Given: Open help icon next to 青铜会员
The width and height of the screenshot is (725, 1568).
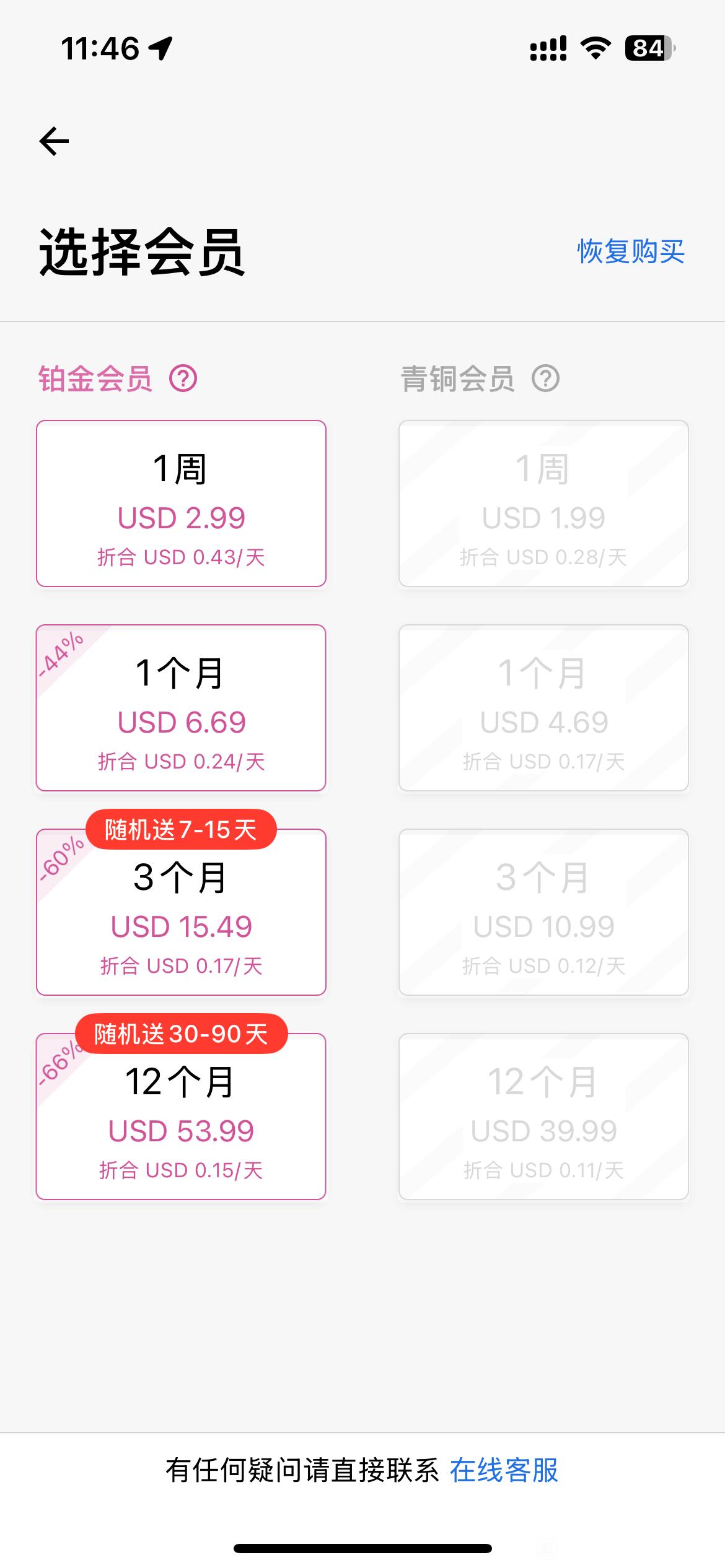Looking at the screenshot, I should pyautogui.click(x=545, y=378).
